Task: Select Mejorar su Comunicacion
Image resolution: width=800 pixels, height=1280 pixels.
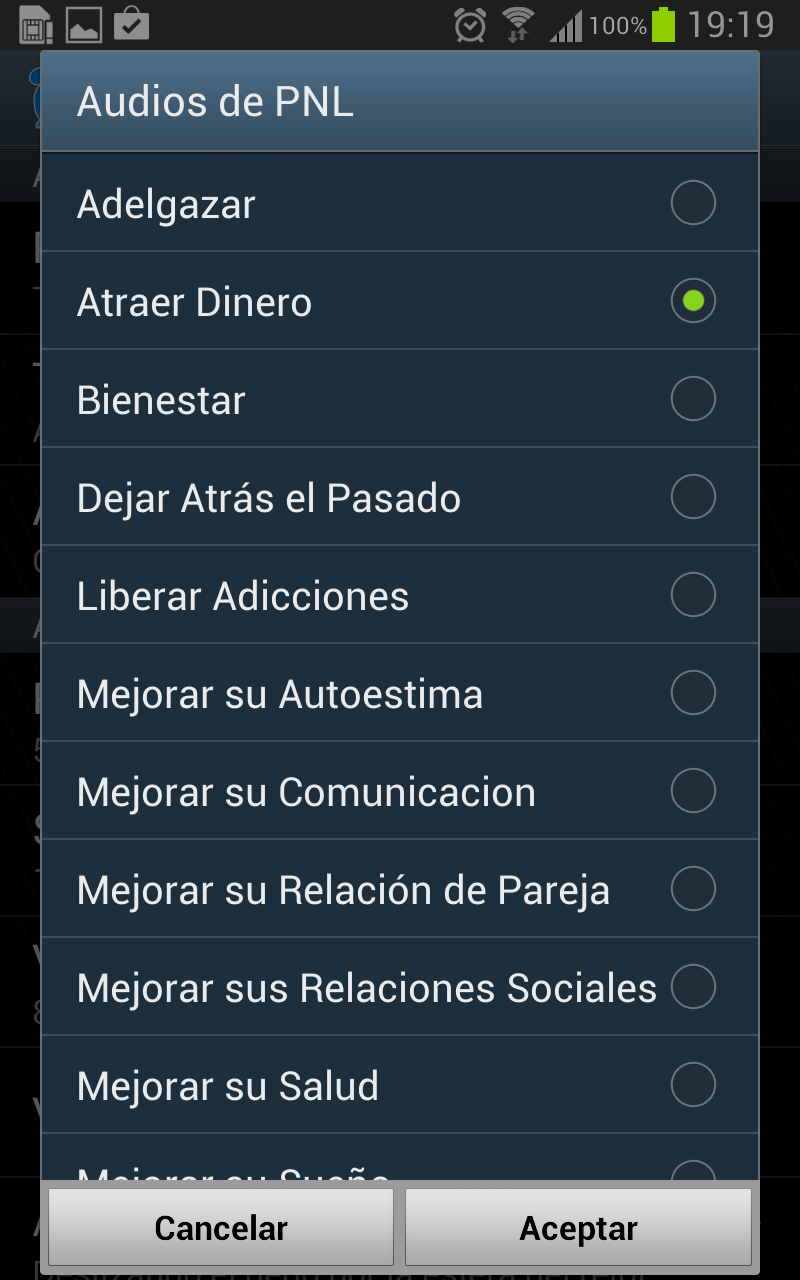Action: [400, 791]
